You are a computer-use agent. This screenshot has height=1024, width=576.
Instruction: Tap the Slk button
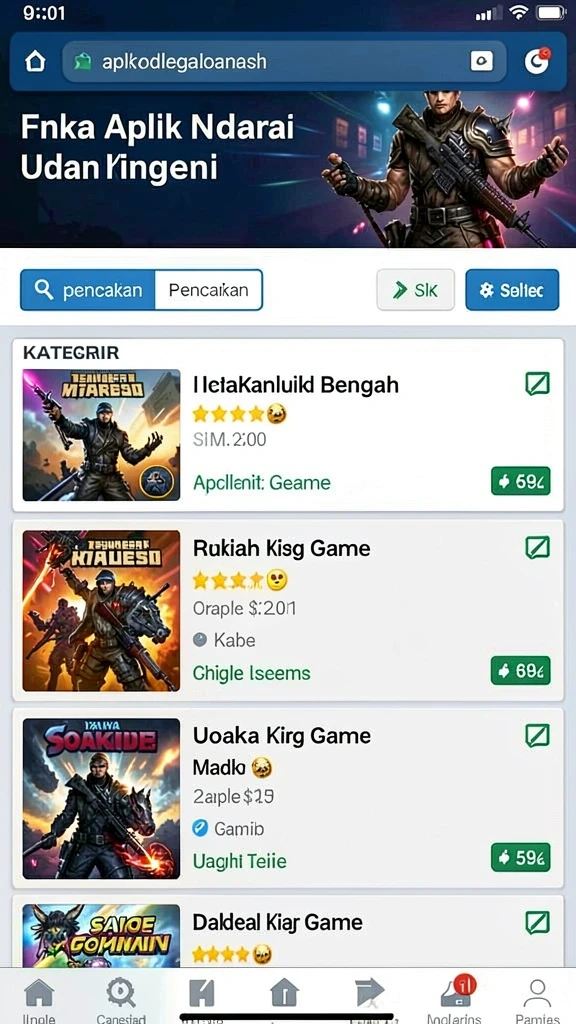point(415,290)
